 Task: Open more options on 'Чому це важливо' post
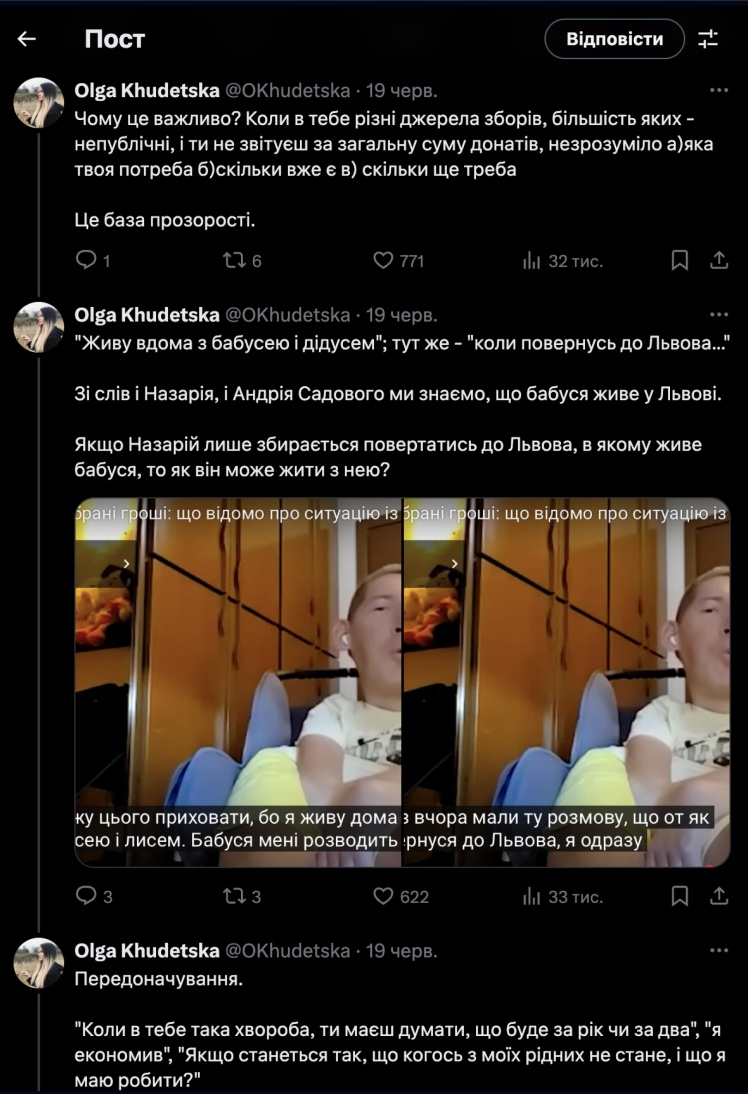pyautogui.click(x=718, y=90)
